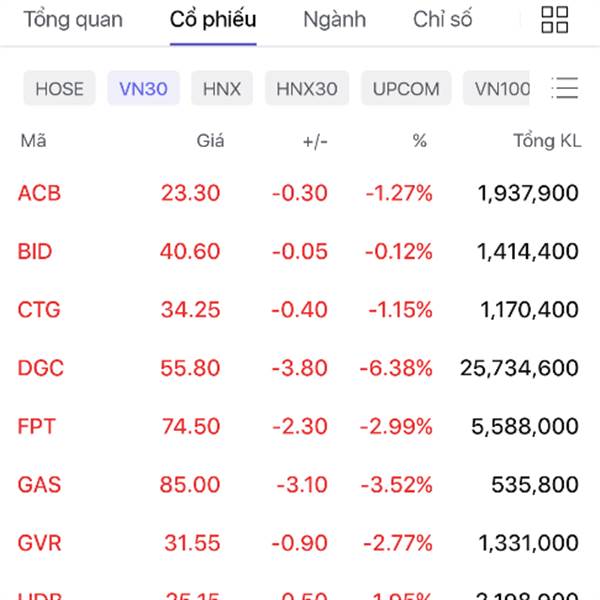Viewport: 600px width, 600px height.
Task: Open the list menu icon beside chips
Action: (x=565, y=88)
